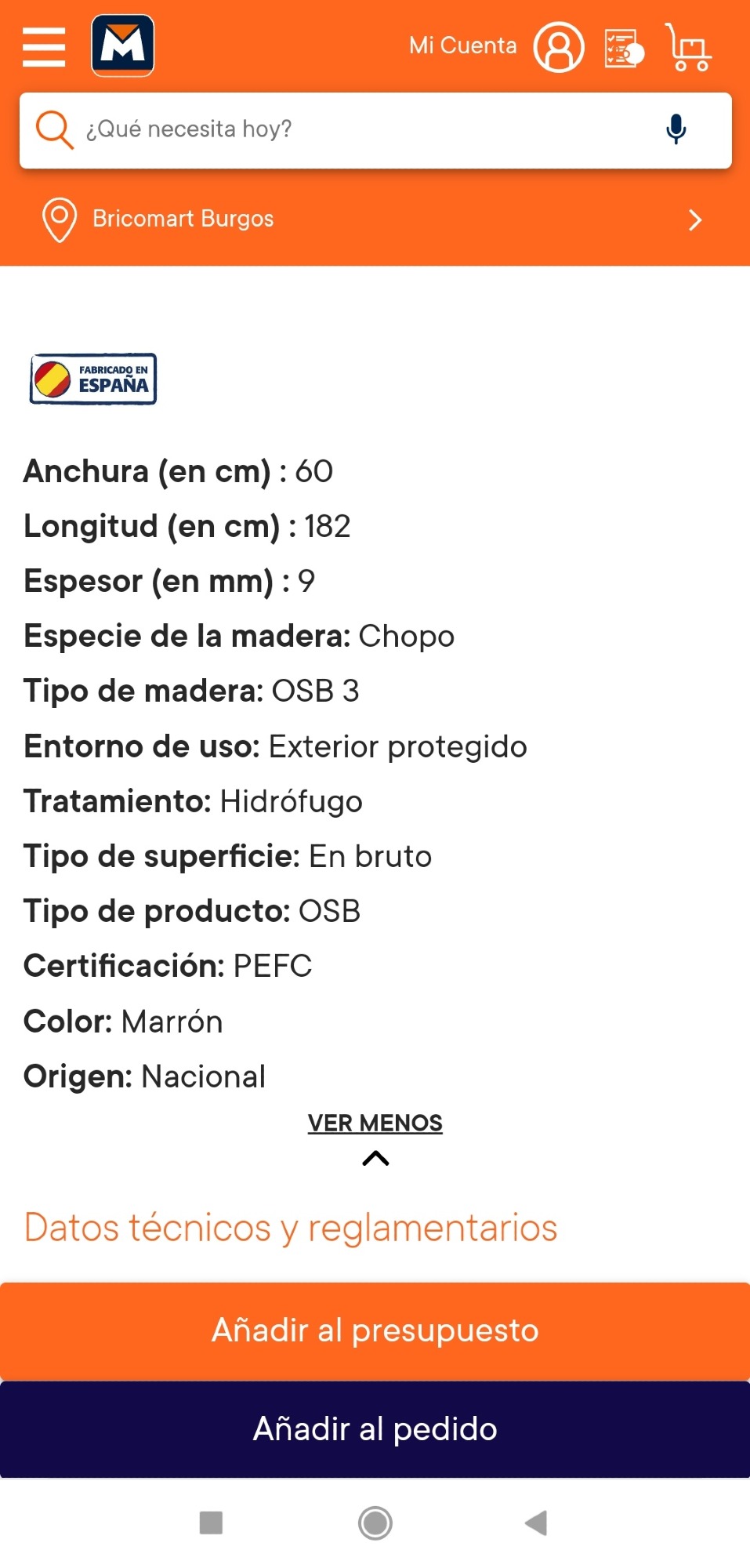This screenshot has width=750, height=1568.
Task: Change store from Bricomart Burgos
Action: click(375, 220)
